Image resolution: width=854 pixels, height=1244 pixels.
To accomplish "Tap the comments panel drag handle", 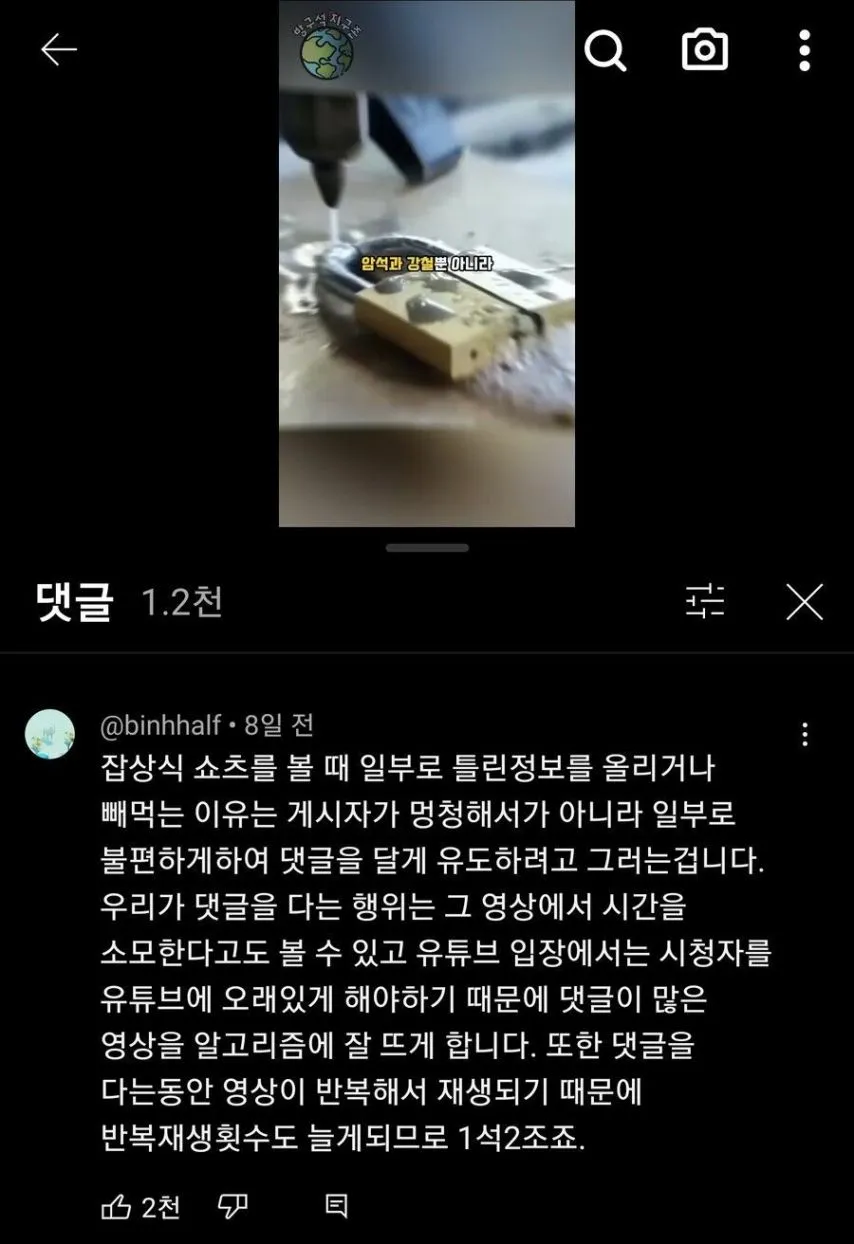I will [427, 548].
